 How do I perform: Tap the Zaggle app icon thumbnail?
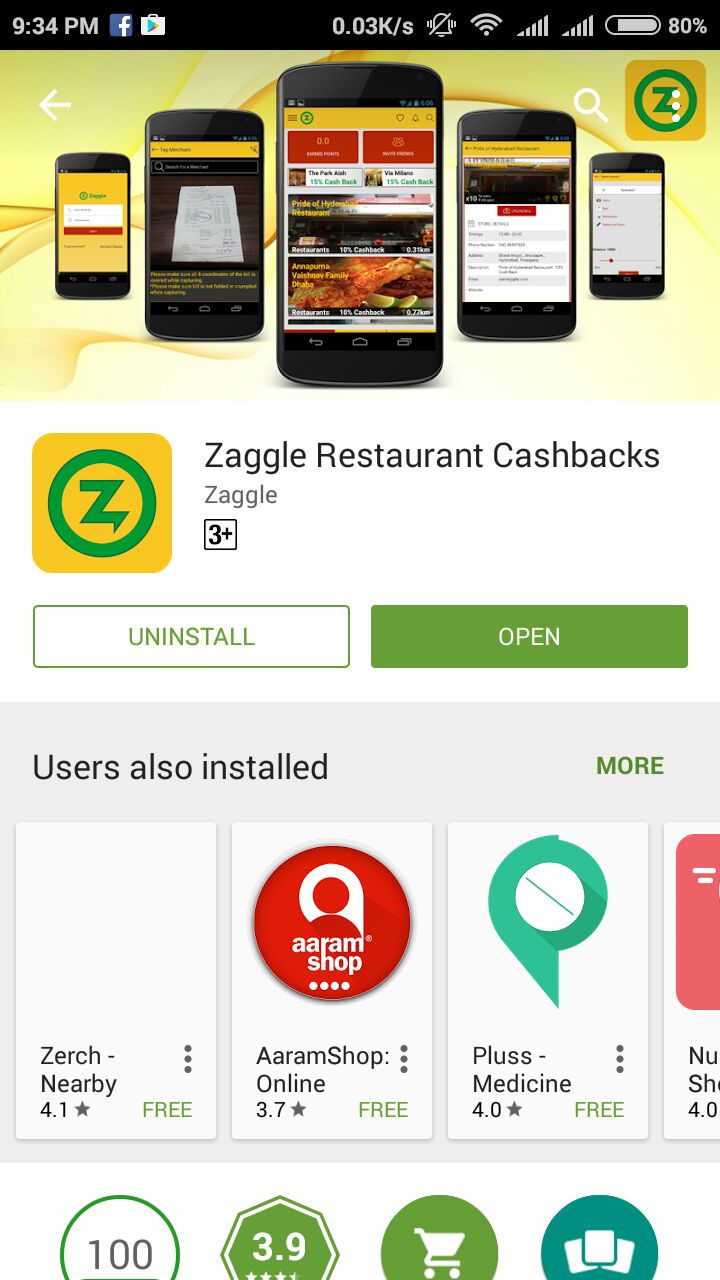pos(100,501)
